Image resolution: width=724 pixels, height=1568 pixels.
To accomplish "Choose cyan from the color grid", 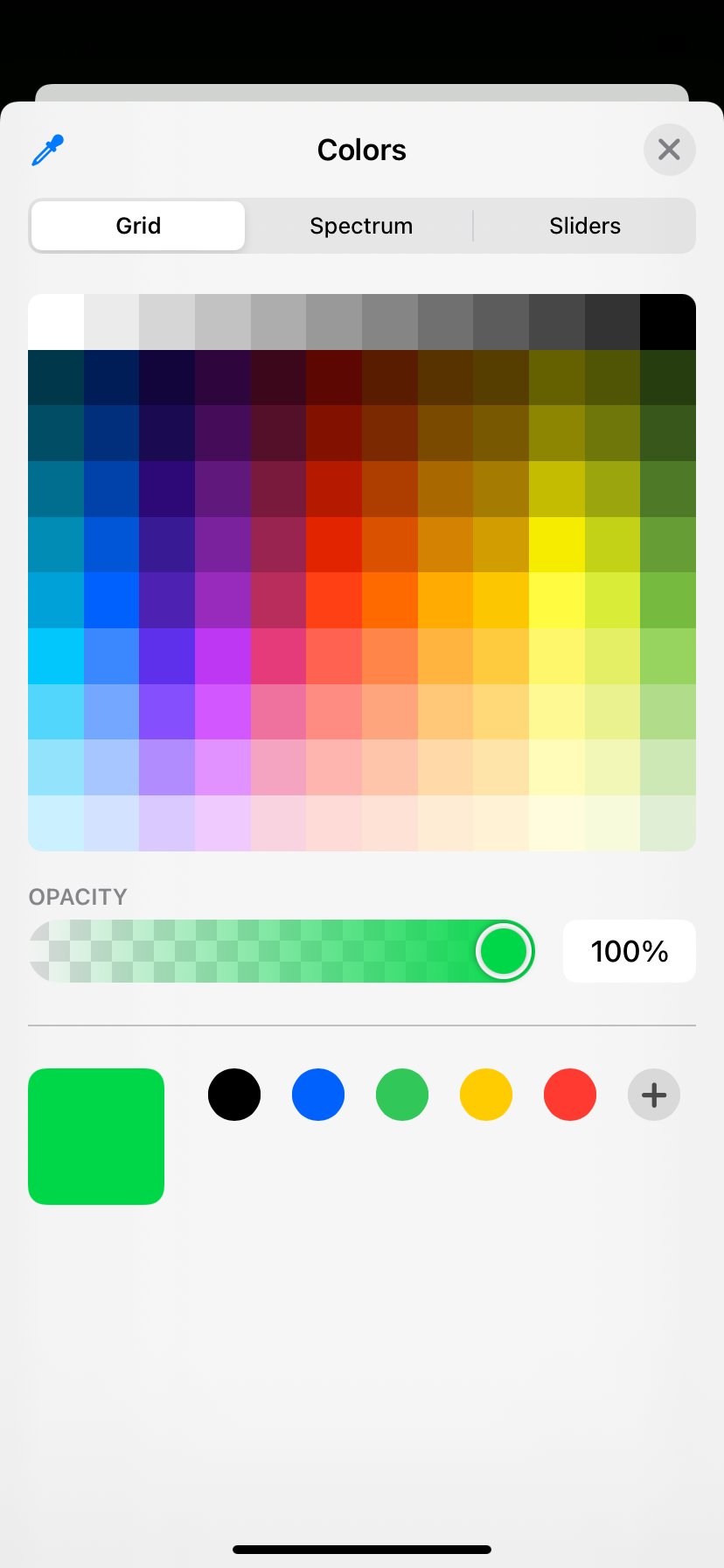I will point(56,656).
